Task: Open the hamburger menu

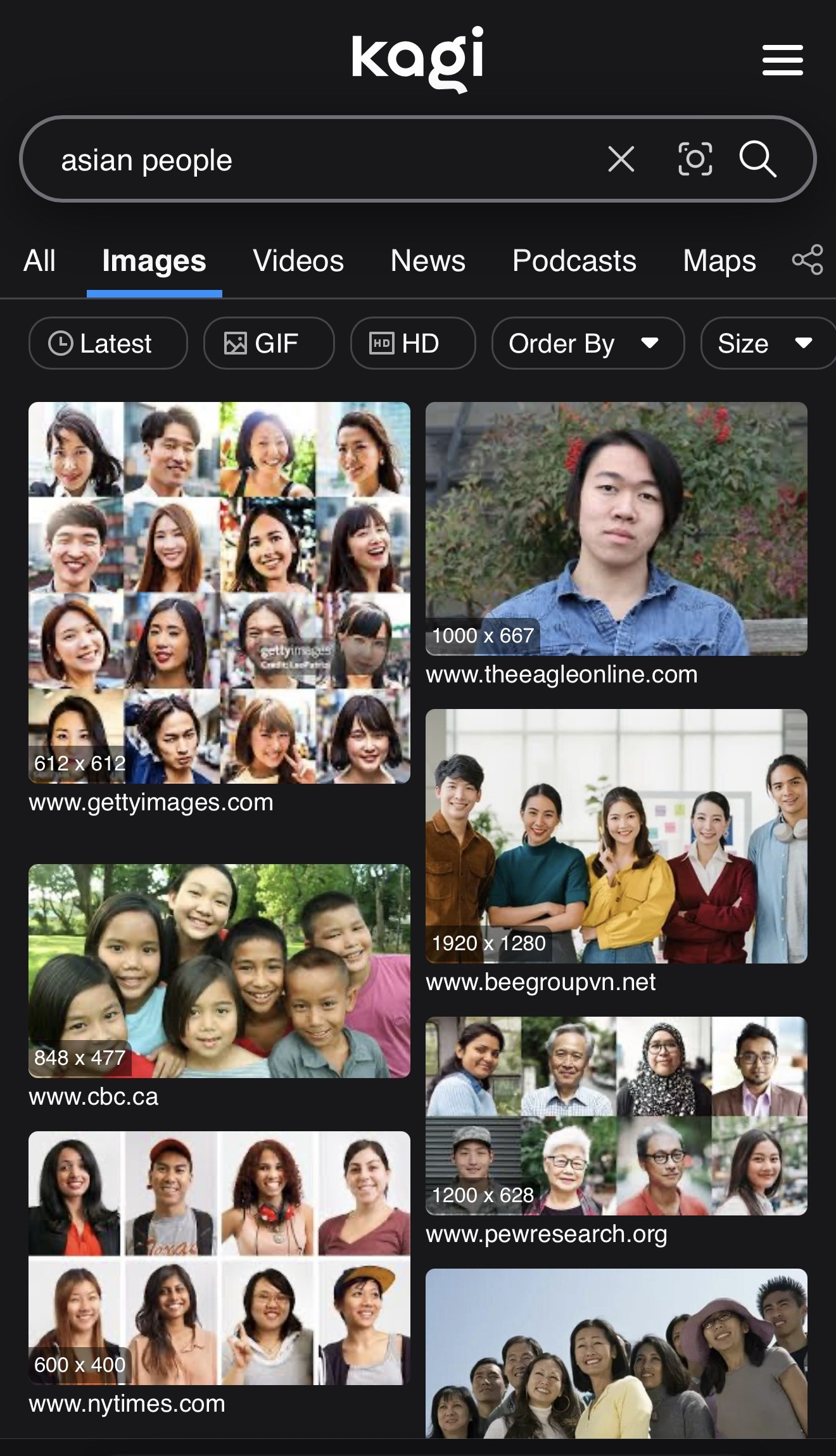Action: coord(782,60)
